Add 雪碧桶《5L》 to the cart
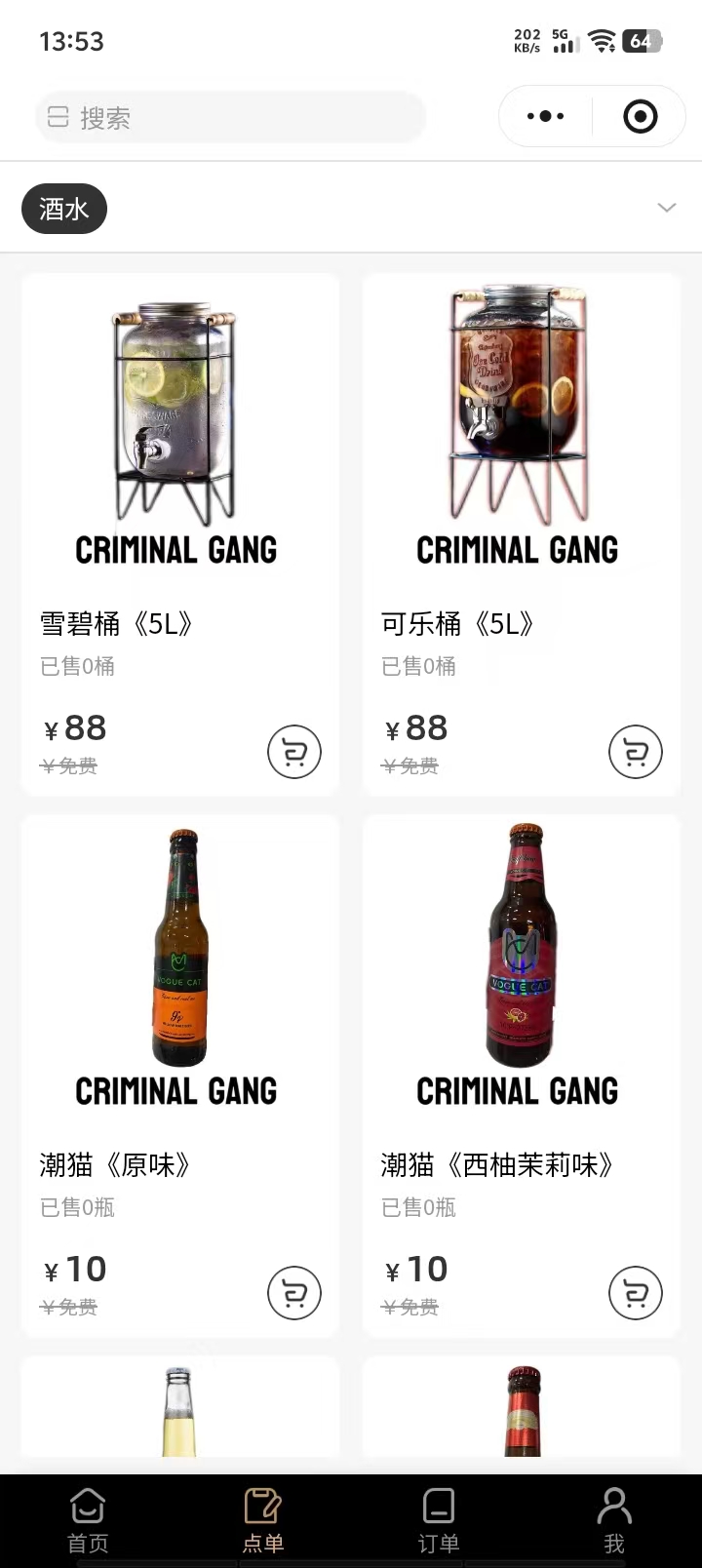Viewport: 702px width, 1568px height. point(294,752)
